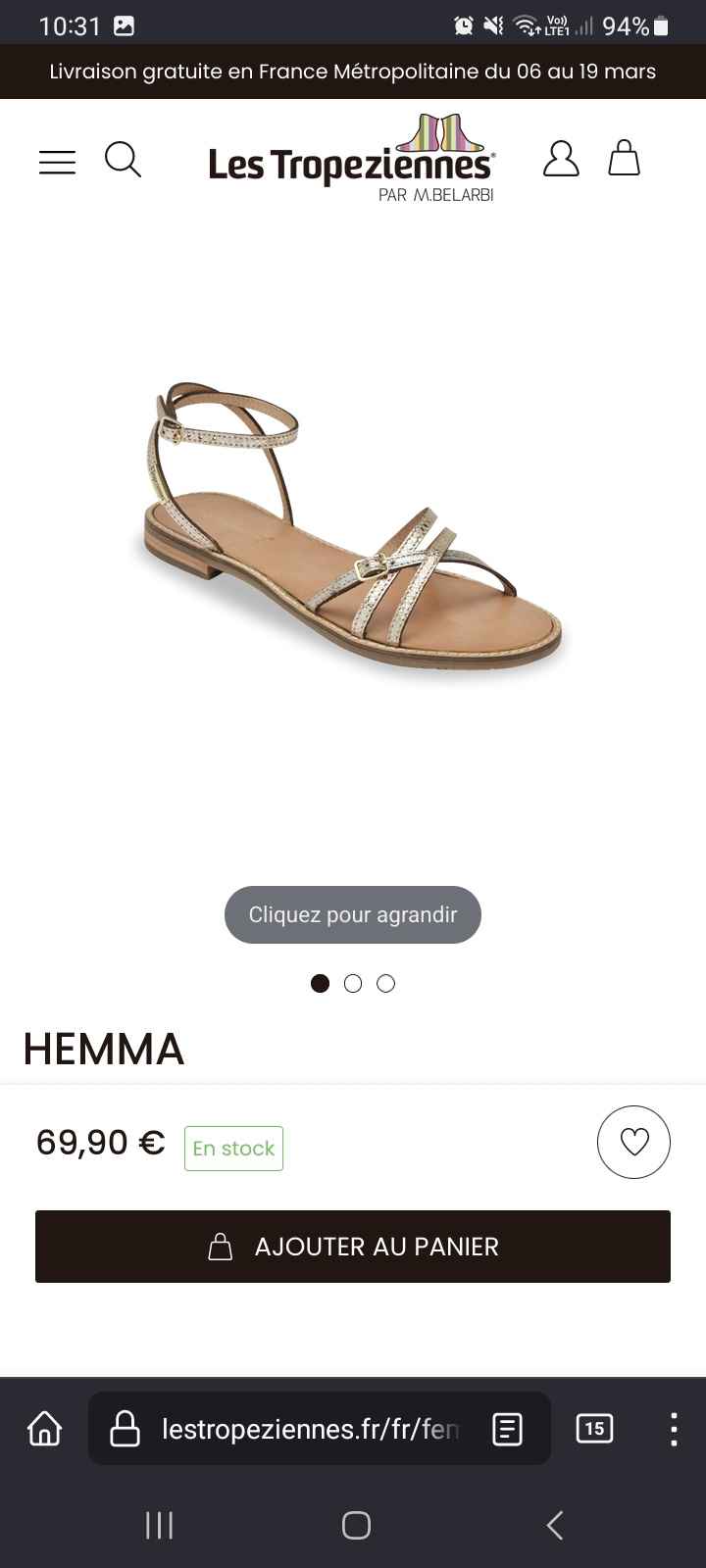The image size is (706, 1568).
Task: Open the browser home icon
Action: click(x=43, y=1429)
